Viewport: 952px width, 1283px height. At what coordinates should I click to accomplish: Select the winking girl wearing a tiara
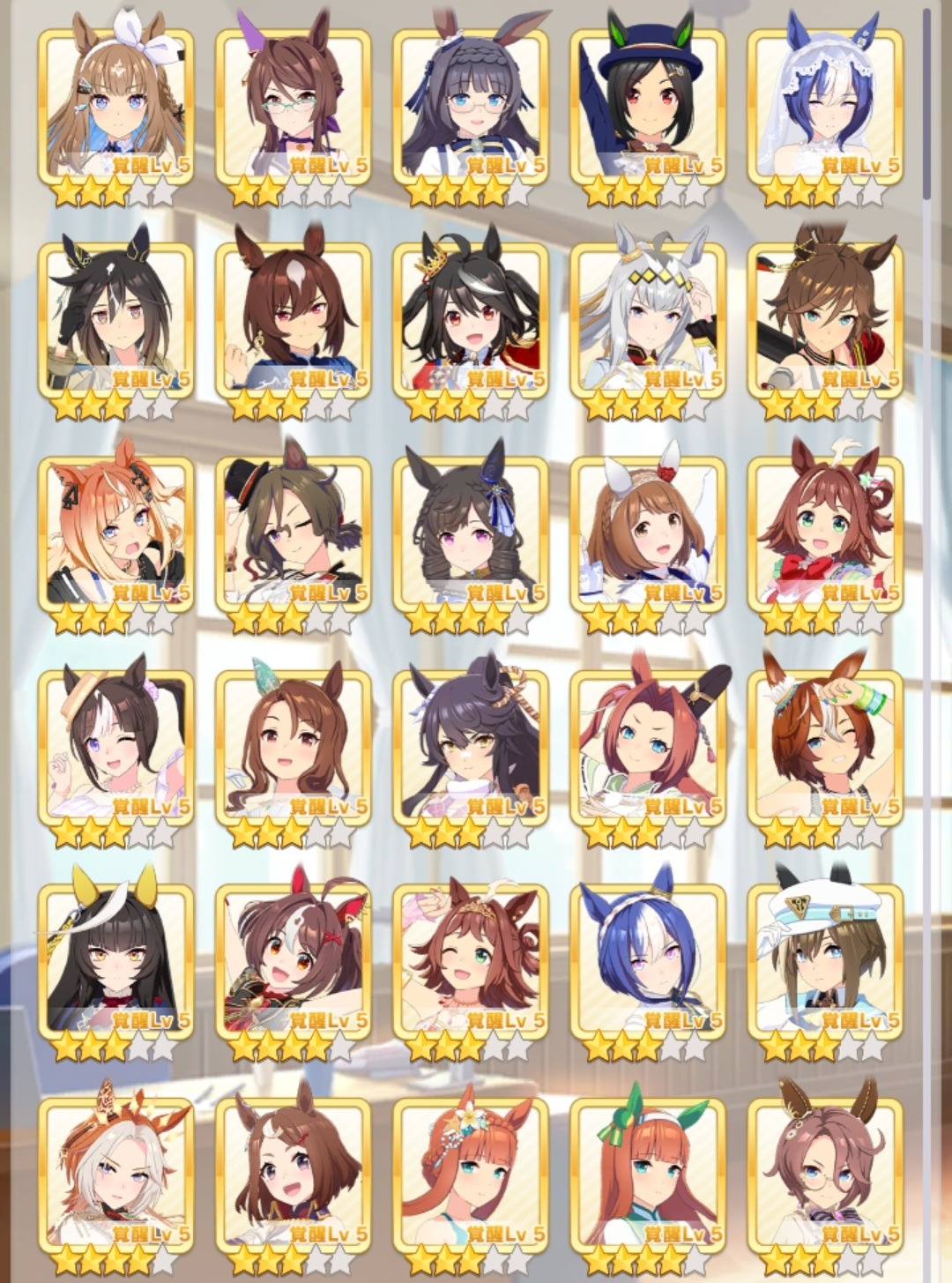click(x=470, y=961)
